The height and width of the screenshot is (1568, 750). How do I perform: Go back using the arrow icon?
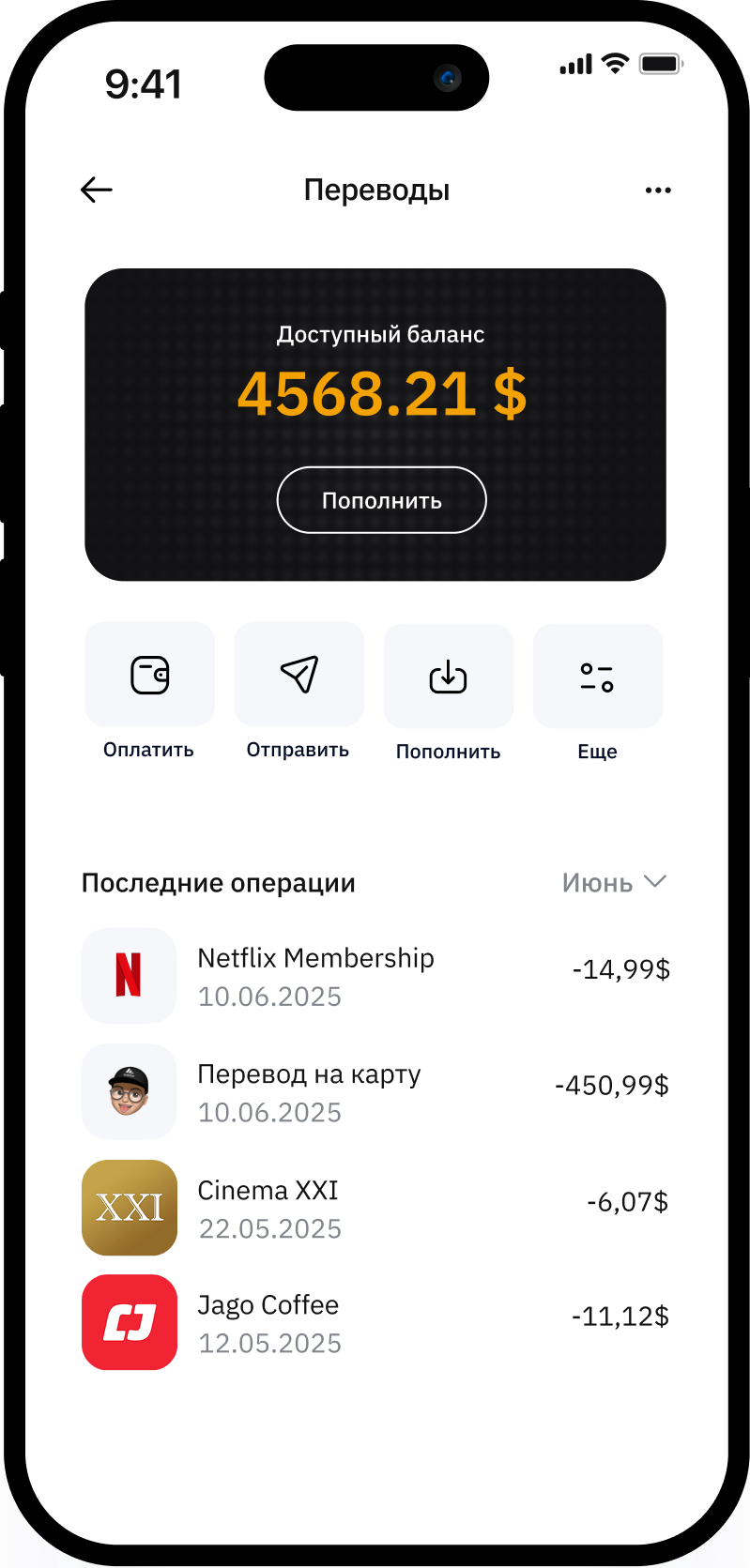(x=97, y=190)
